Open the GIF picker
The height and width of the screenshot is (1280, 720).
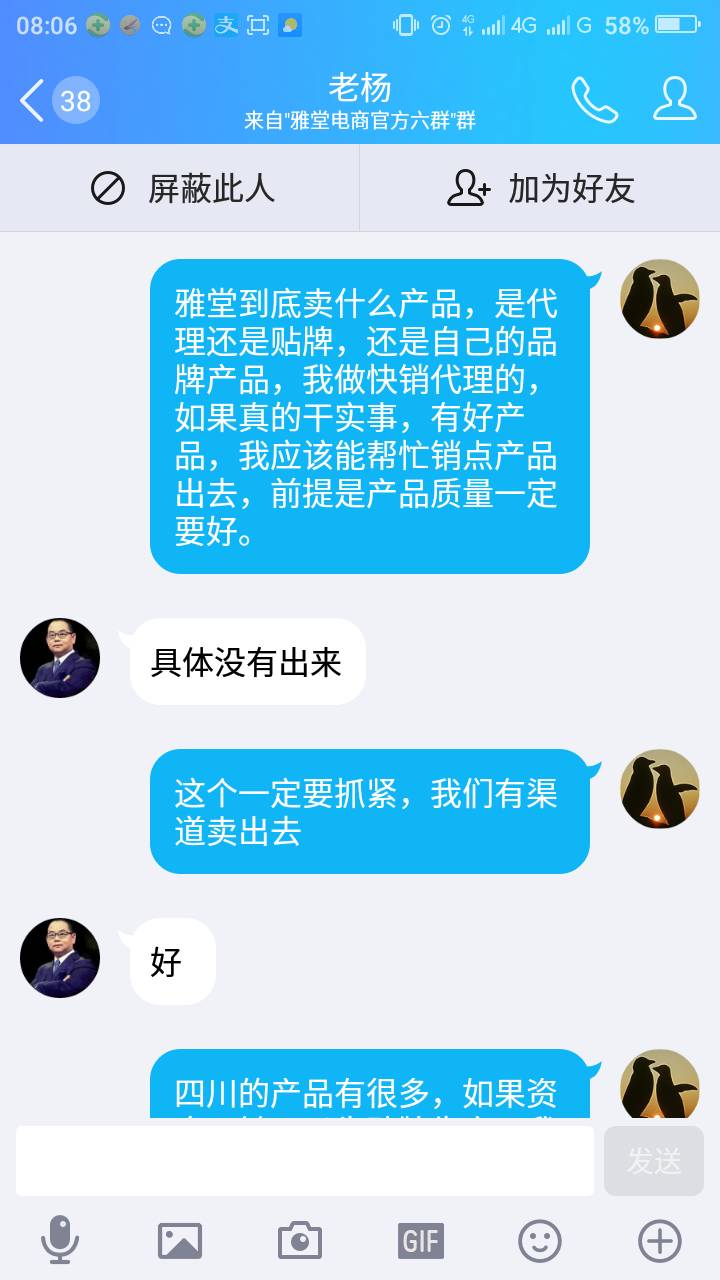coord(420,1241)
